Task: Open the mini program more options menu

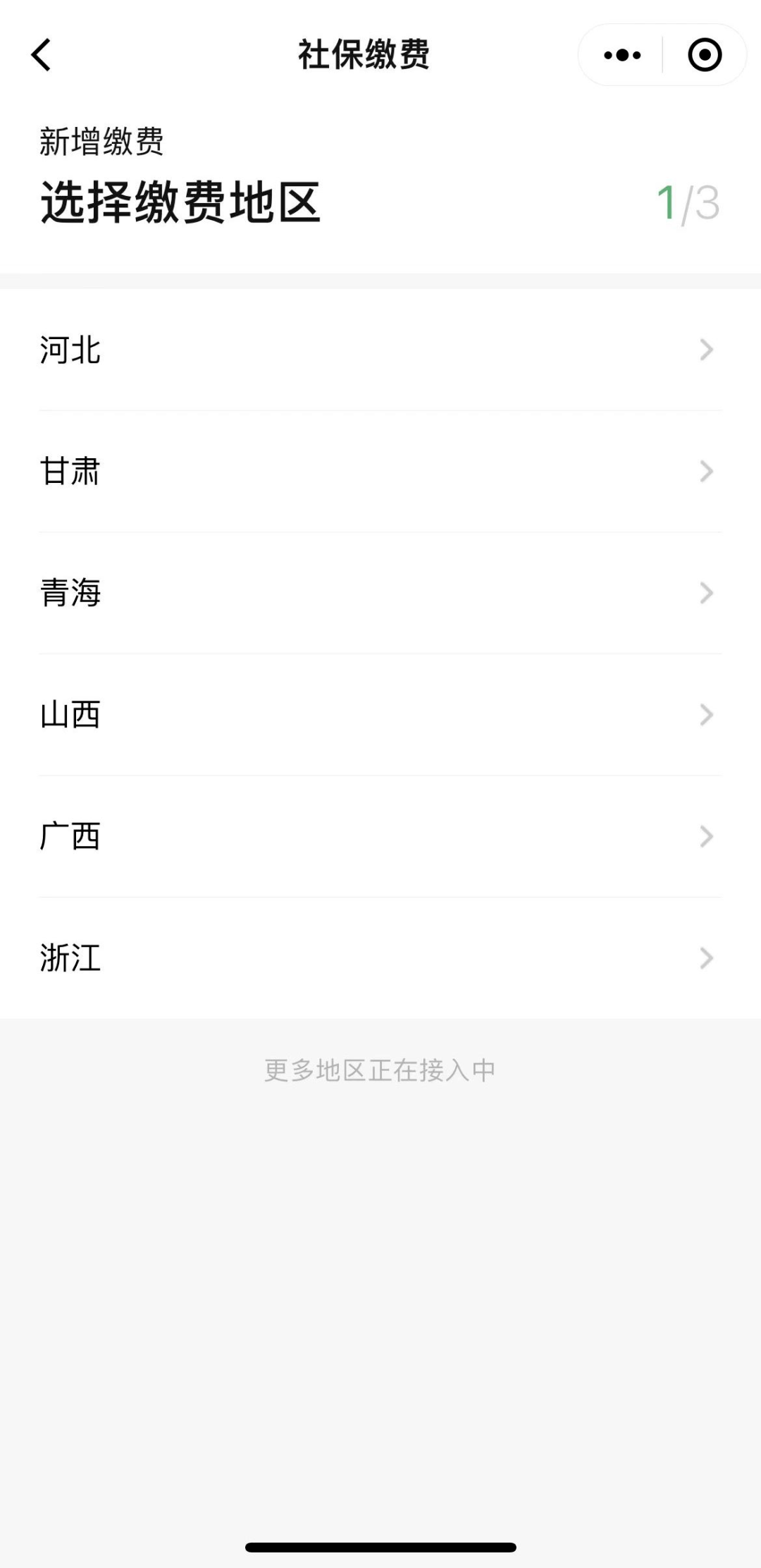Action: (622, 55)
